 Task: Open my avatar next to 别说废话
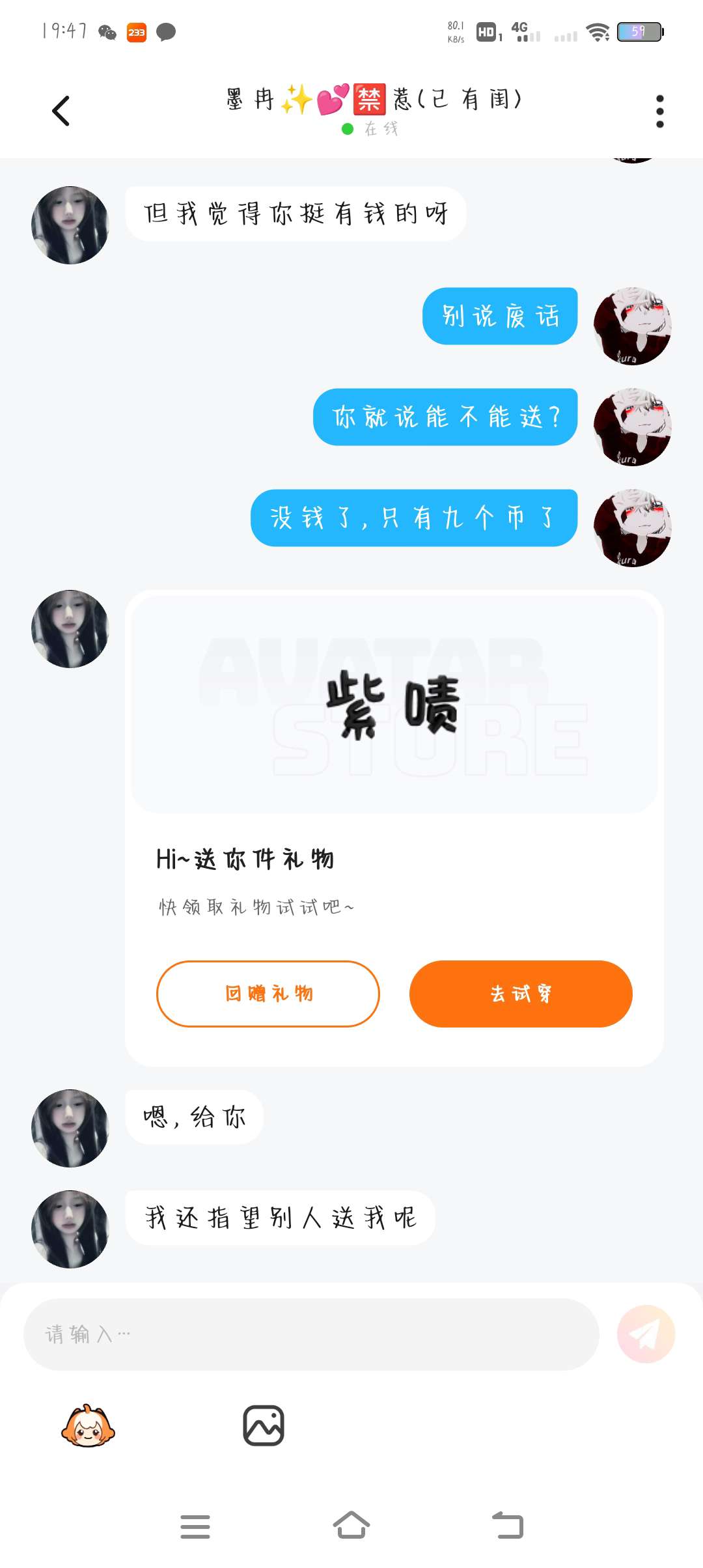632,326
